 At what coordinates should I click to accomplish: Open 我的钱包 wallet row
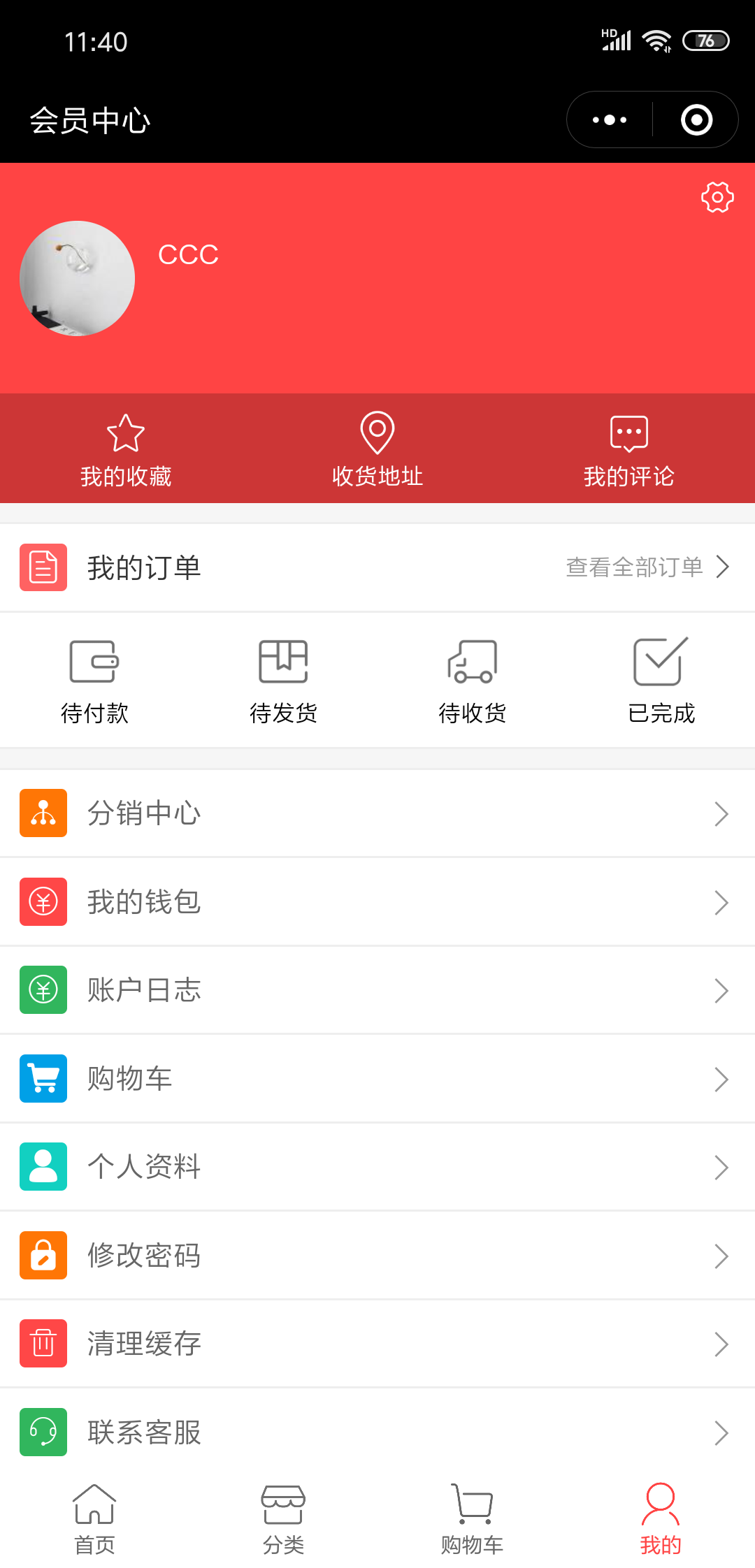(x=377, y=902)
